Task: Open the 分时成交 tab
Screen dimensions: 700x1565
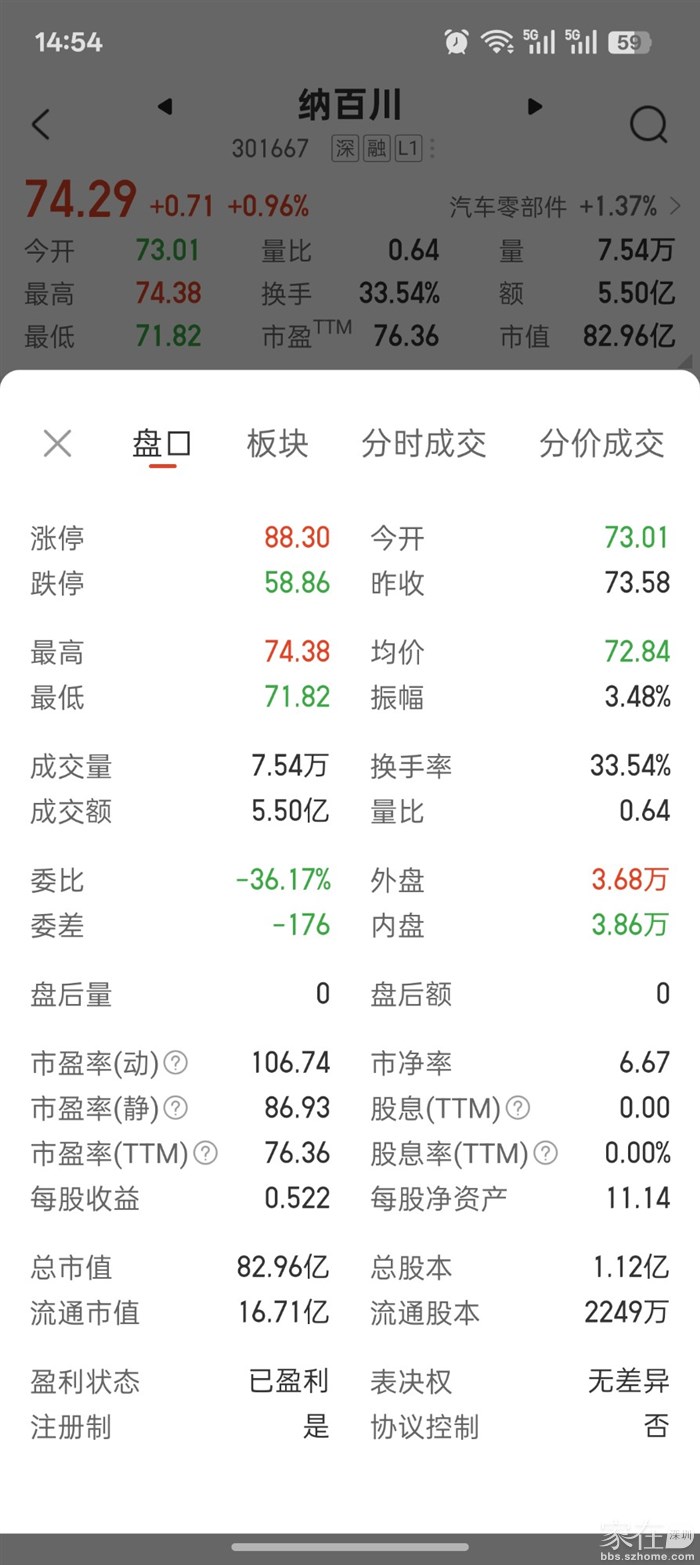Action: click(423, 443)
